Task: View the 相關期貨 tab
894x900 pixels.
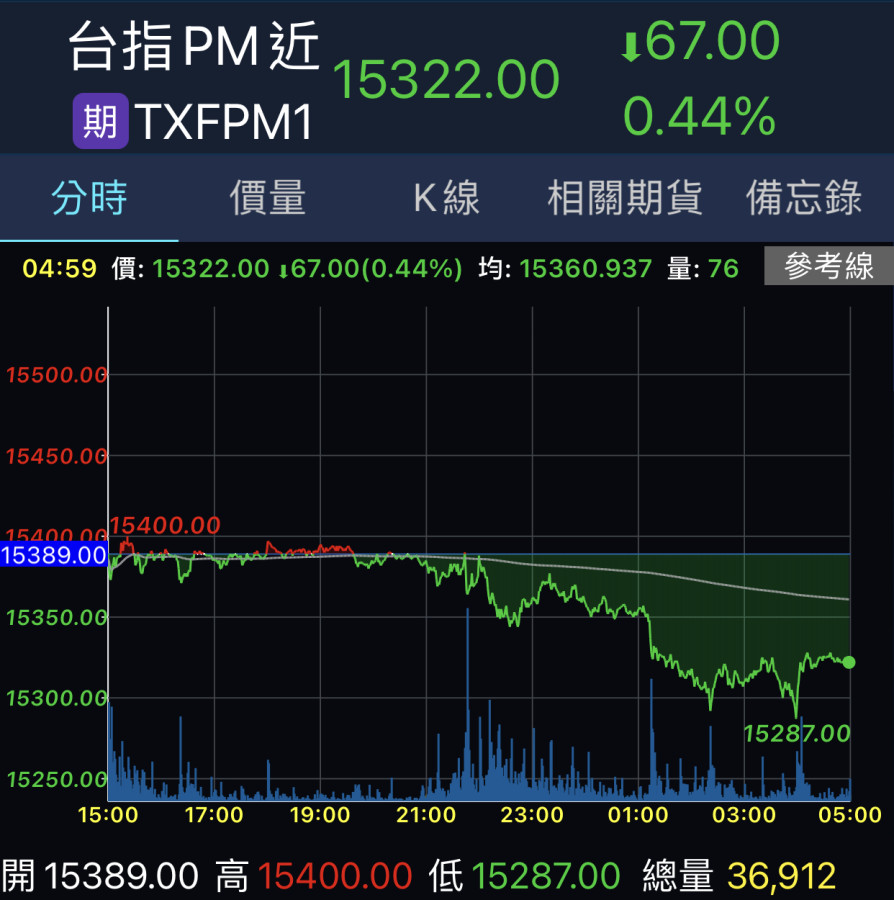Action: [625, 198]
